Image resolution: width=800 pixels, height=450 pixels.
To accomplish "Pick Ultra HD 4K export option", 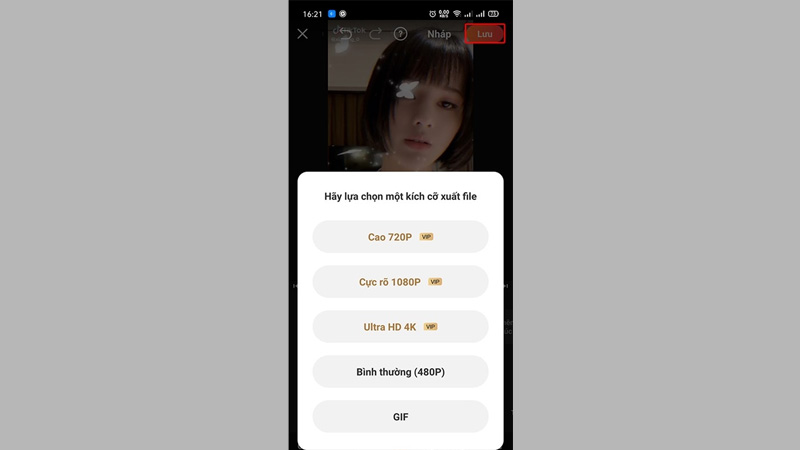I will point(400,327).
